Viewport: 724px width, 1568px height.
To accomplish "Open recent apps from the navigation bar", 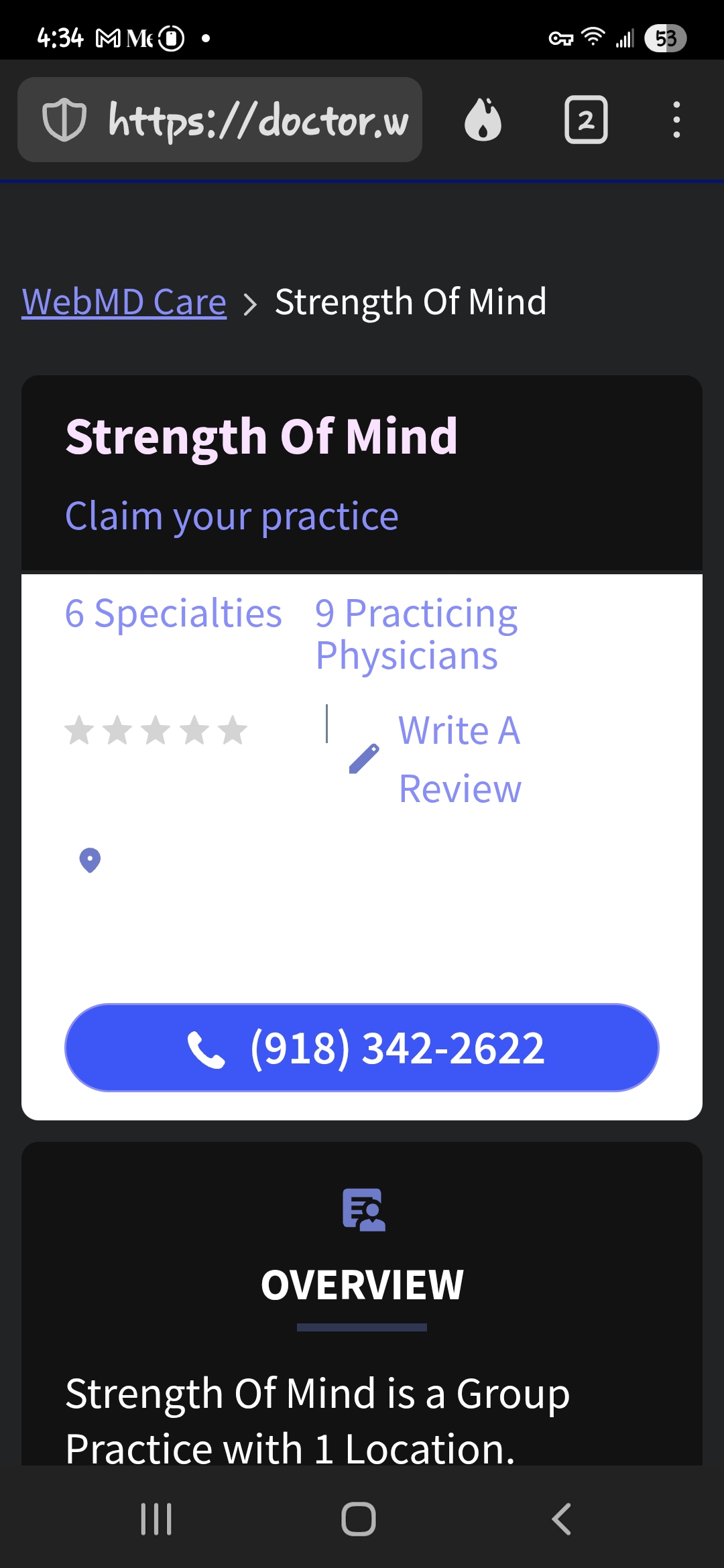I will (156, 1519).
